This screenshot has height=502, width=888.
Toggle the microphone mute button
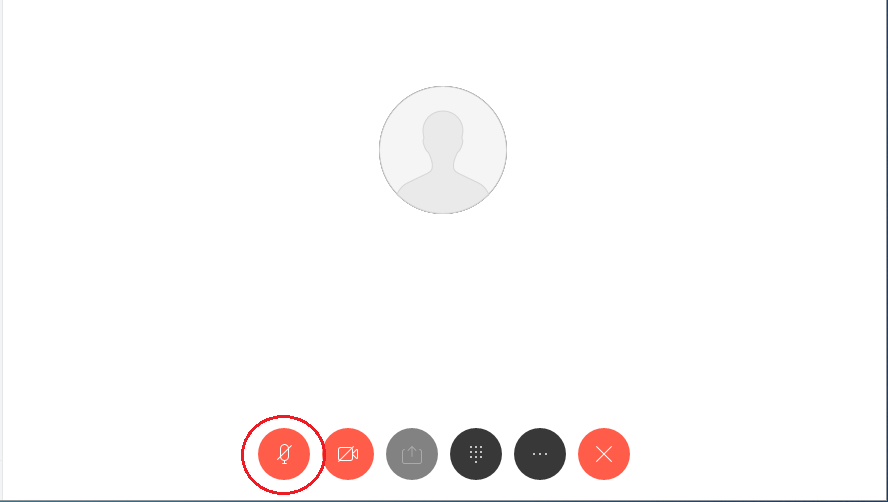click(x=284, y=454)
